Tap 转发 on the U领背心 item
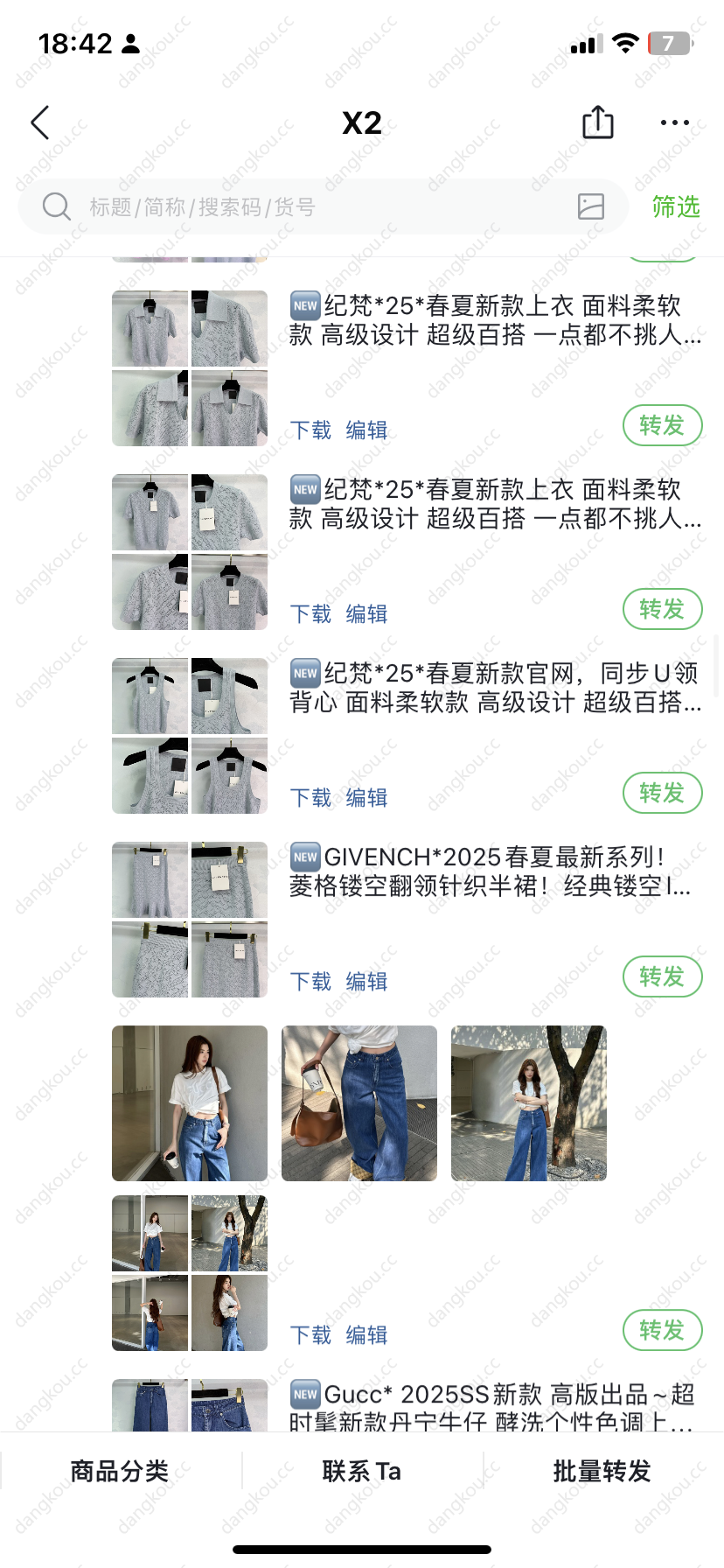The image size is (724, 1568). [x=662, y=793]
